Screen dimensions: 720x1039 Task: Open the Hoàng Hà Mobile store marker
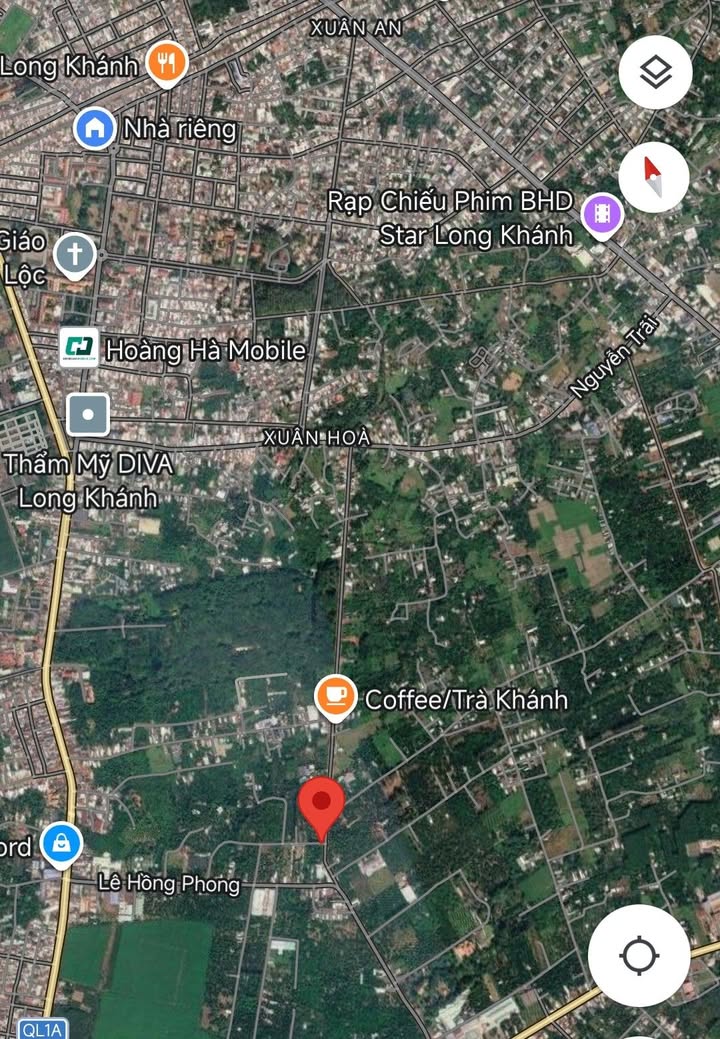[79, 347]
